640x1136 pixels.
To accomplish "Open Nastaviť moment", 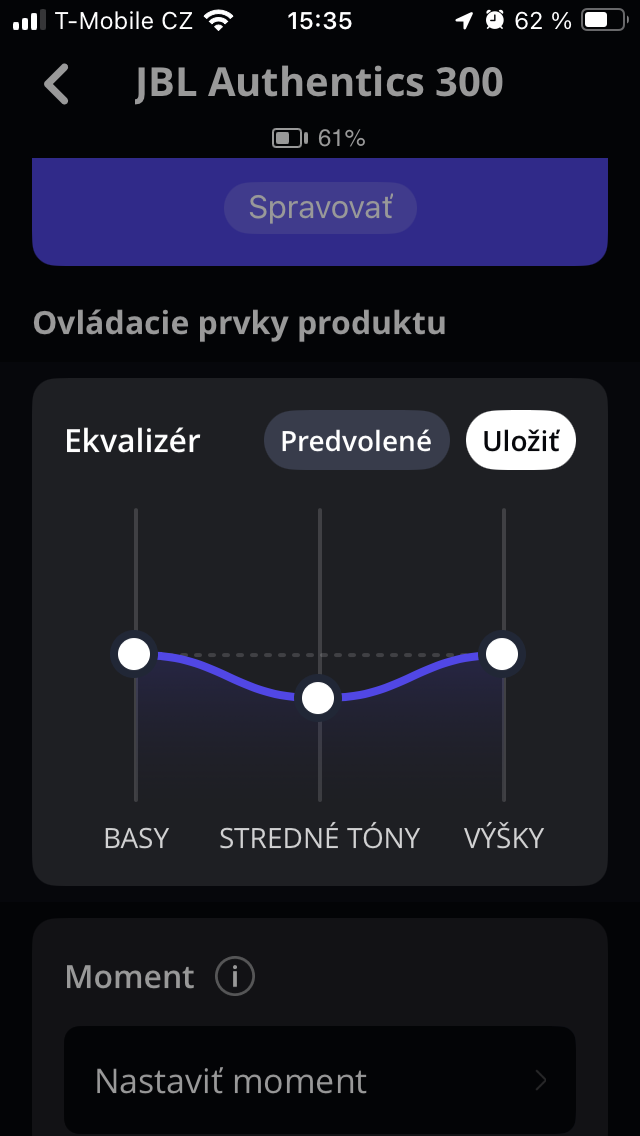I will pos(320,1080).
